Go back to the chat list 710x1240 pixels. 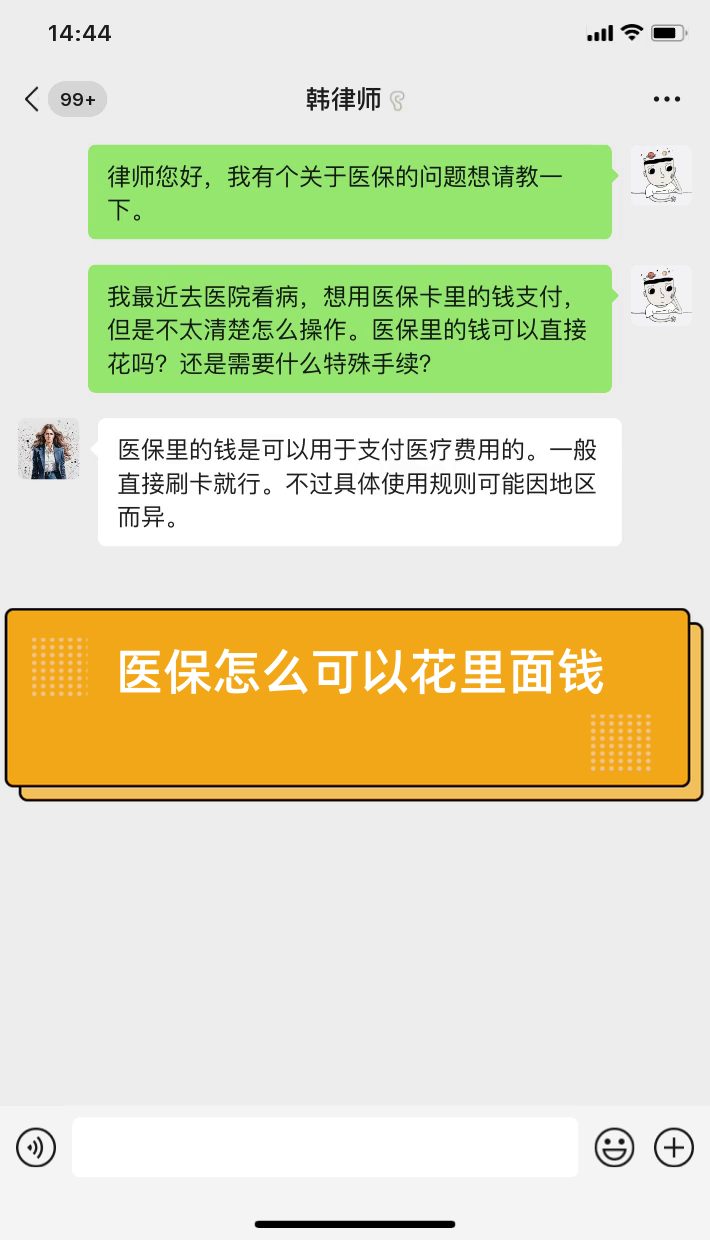32,99
